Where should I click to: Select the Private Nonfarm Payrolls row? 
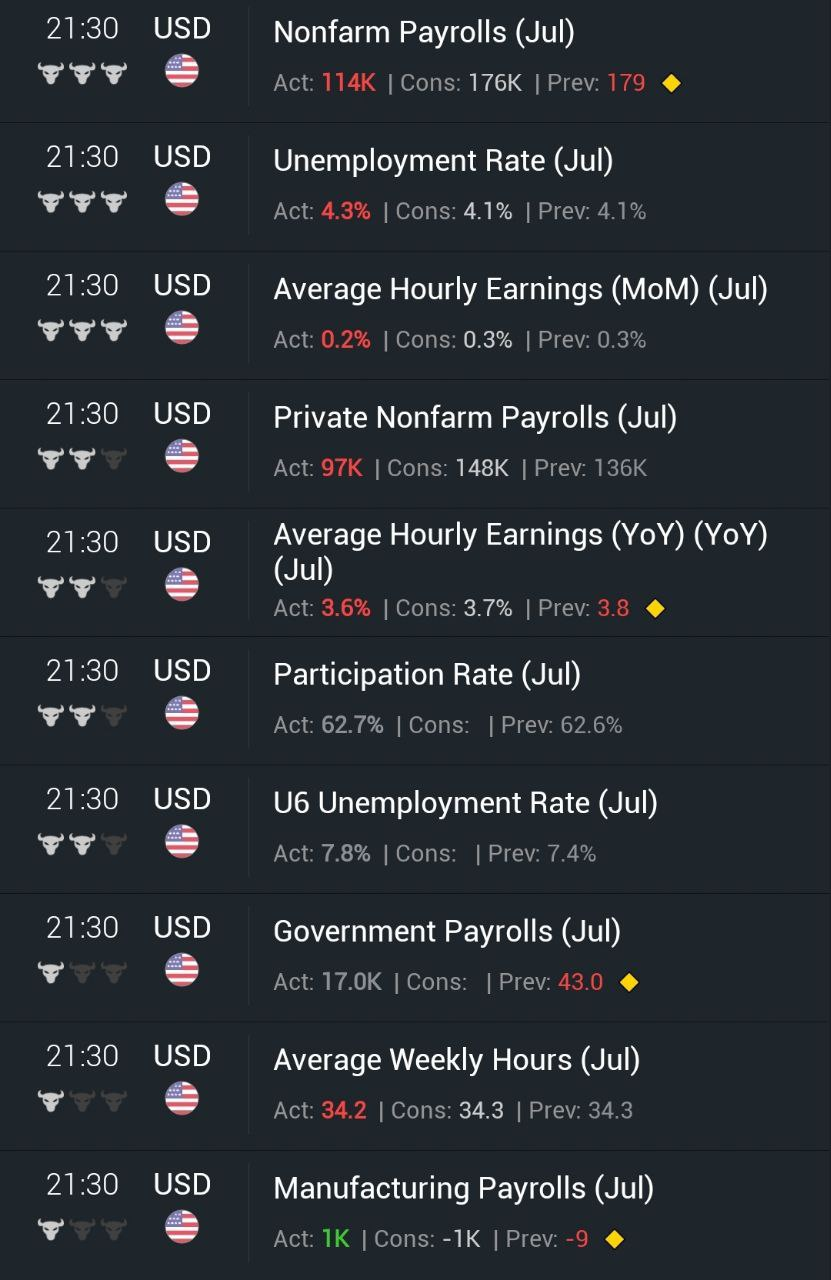coord(475,418)
